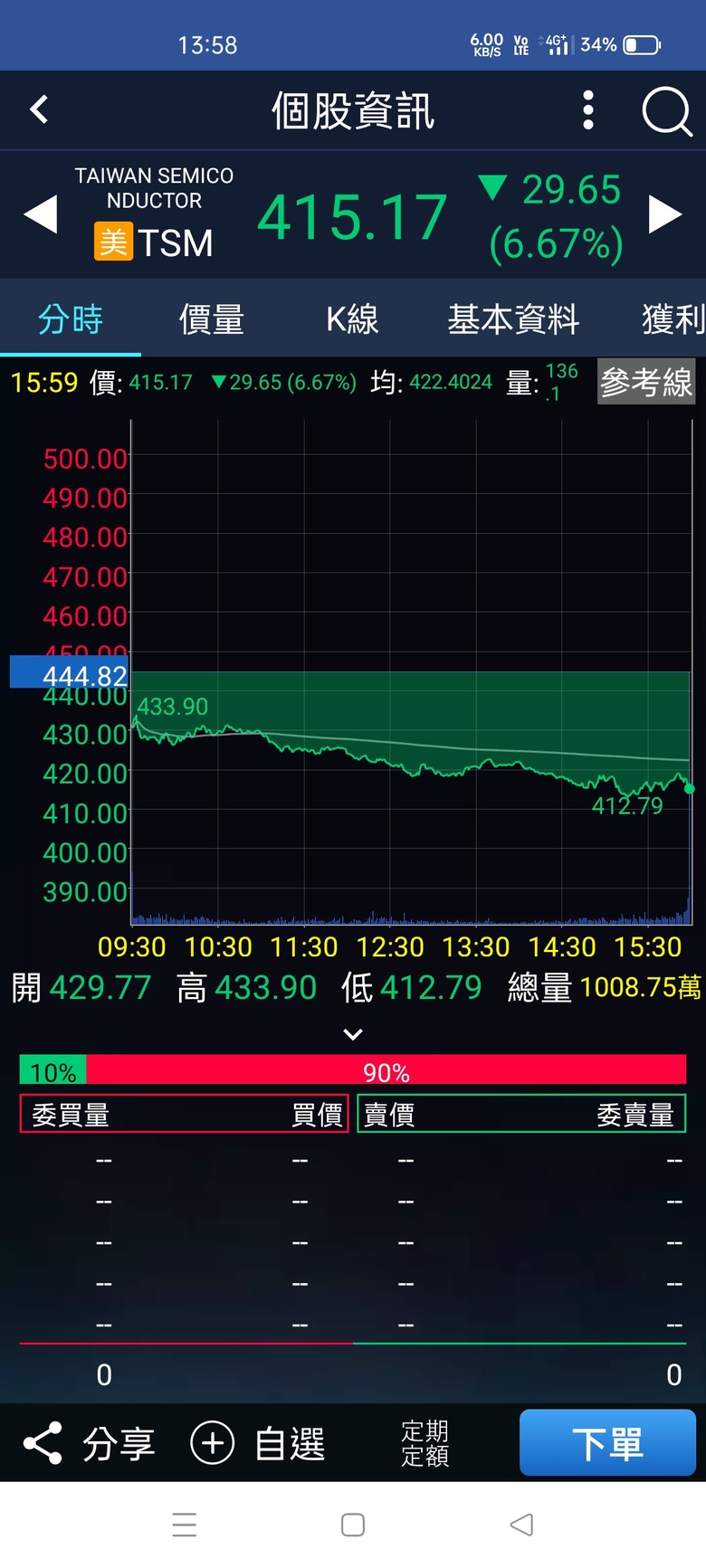Select the 分時 tab
Viewport: 706px width, 1568px height.
click(x=71, y=319)
